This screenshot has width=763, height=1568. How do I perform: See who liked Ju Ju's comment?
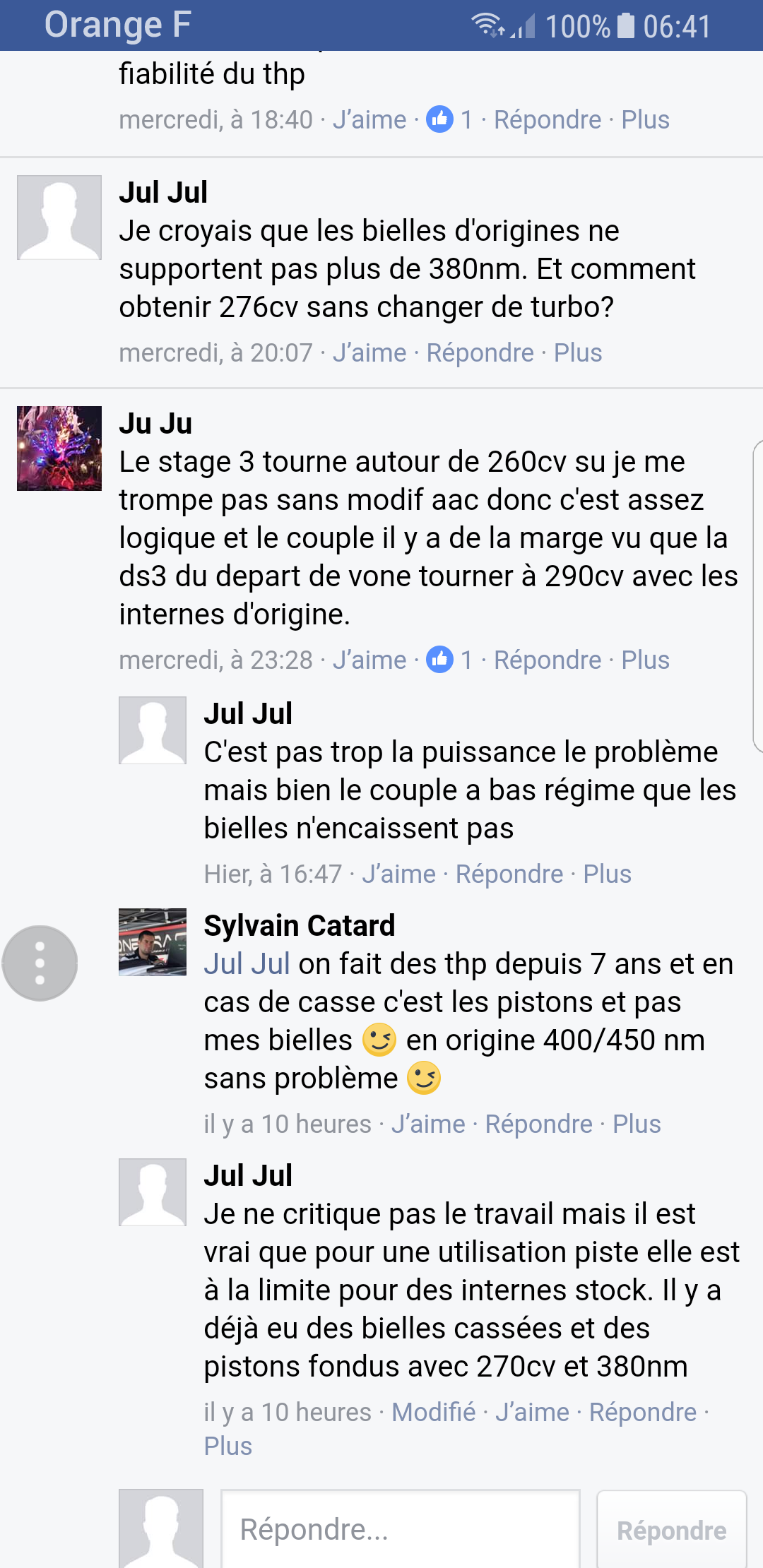pos(449,660)
